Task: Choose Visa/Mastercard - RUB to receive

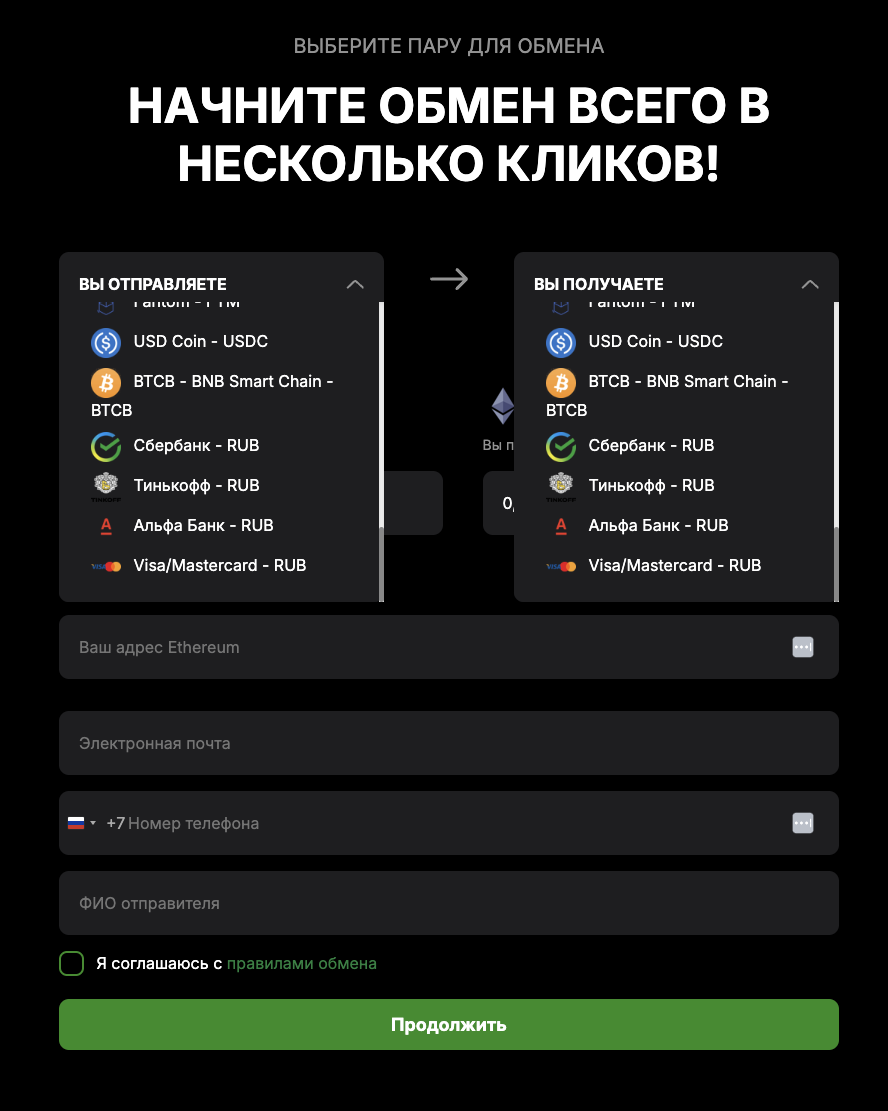Action: pos(674,566)
